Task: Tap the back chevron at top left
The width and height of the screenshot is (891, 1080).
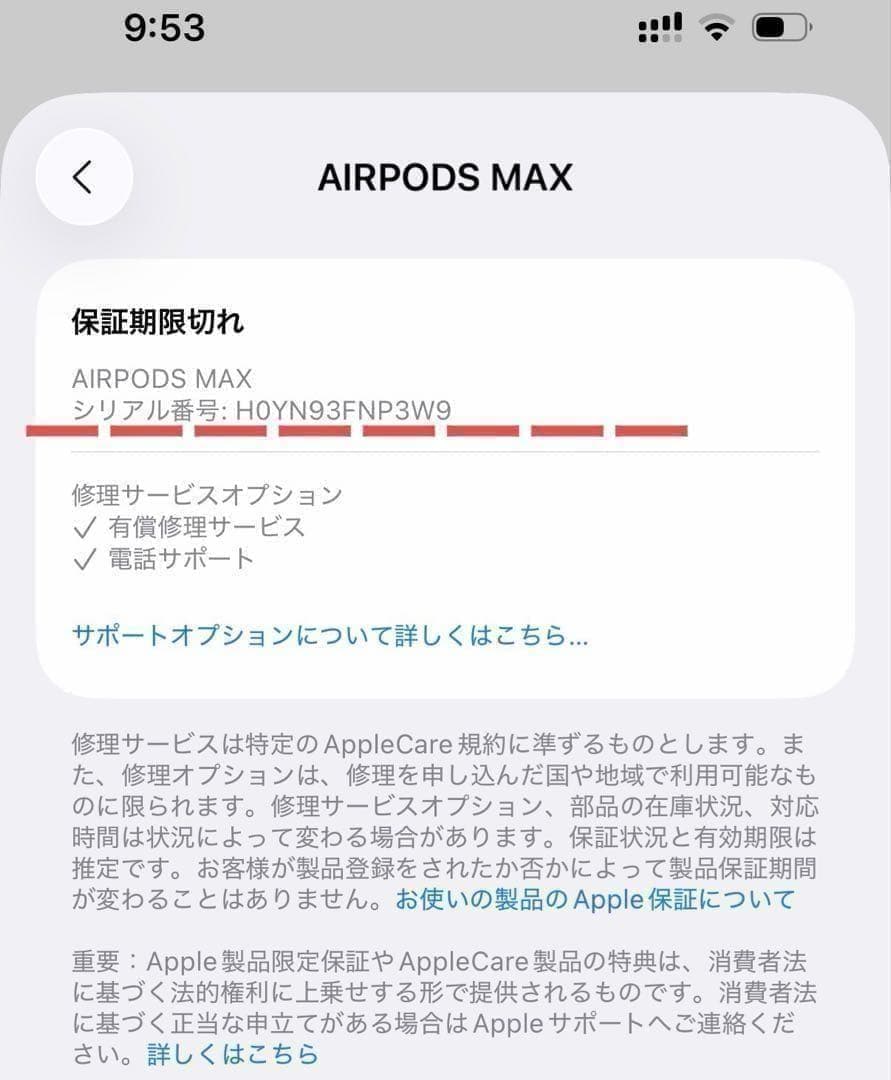Action: pos(84,176)
